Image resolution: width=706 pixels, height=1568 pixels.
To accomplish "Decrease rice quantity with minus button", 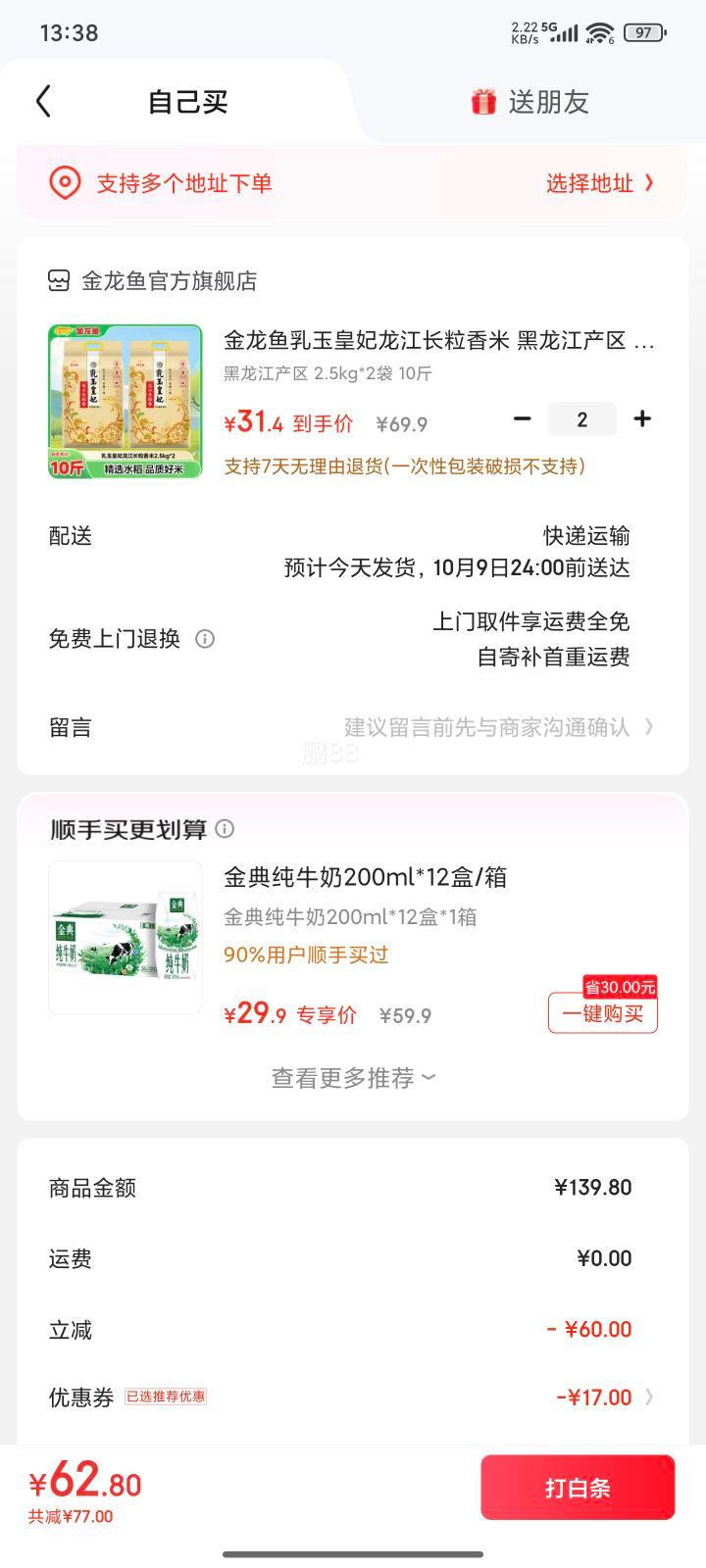I will pyautogui.click(x=523, y=419).
